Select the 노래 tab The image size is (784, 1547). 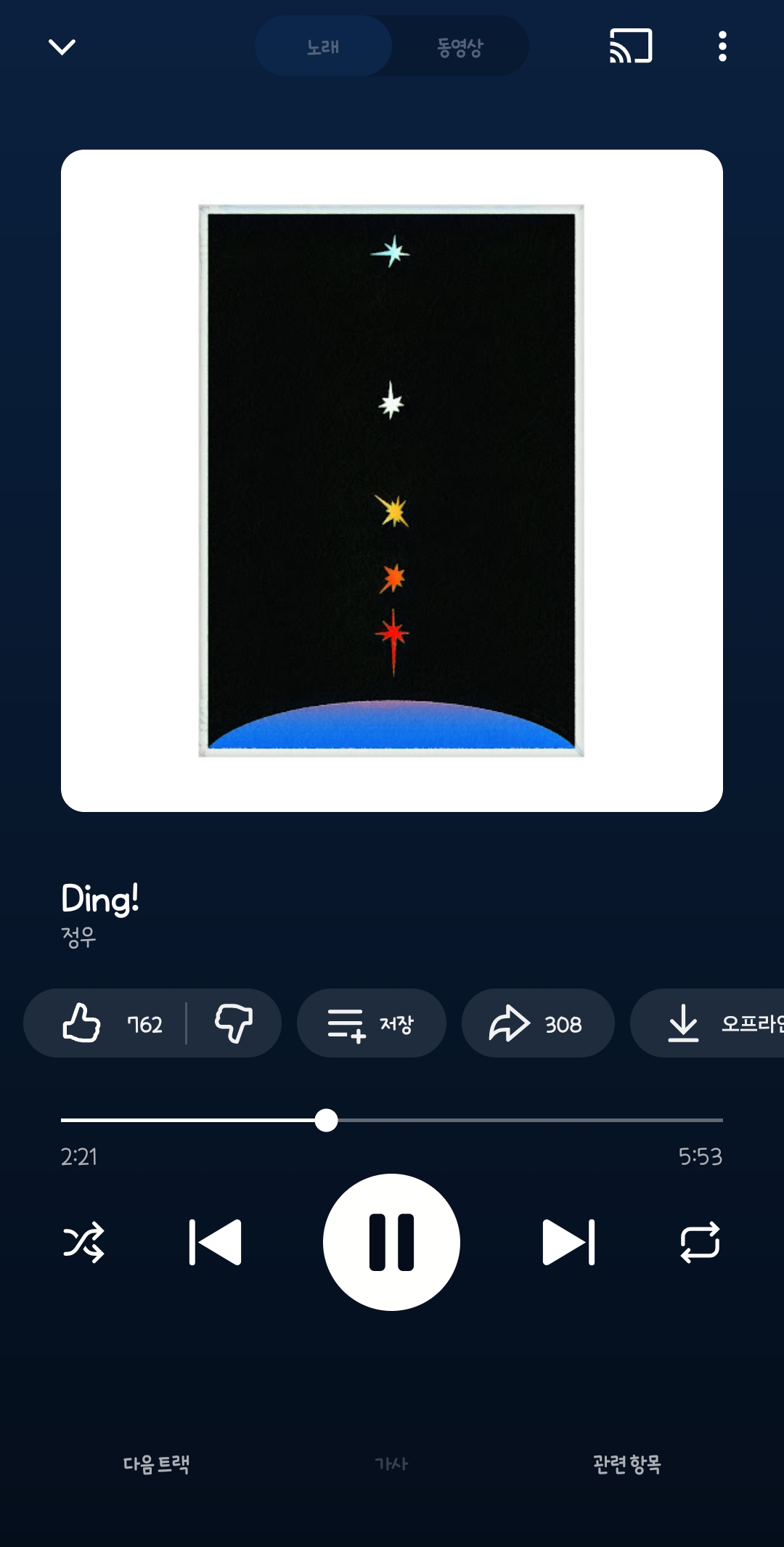324,47
